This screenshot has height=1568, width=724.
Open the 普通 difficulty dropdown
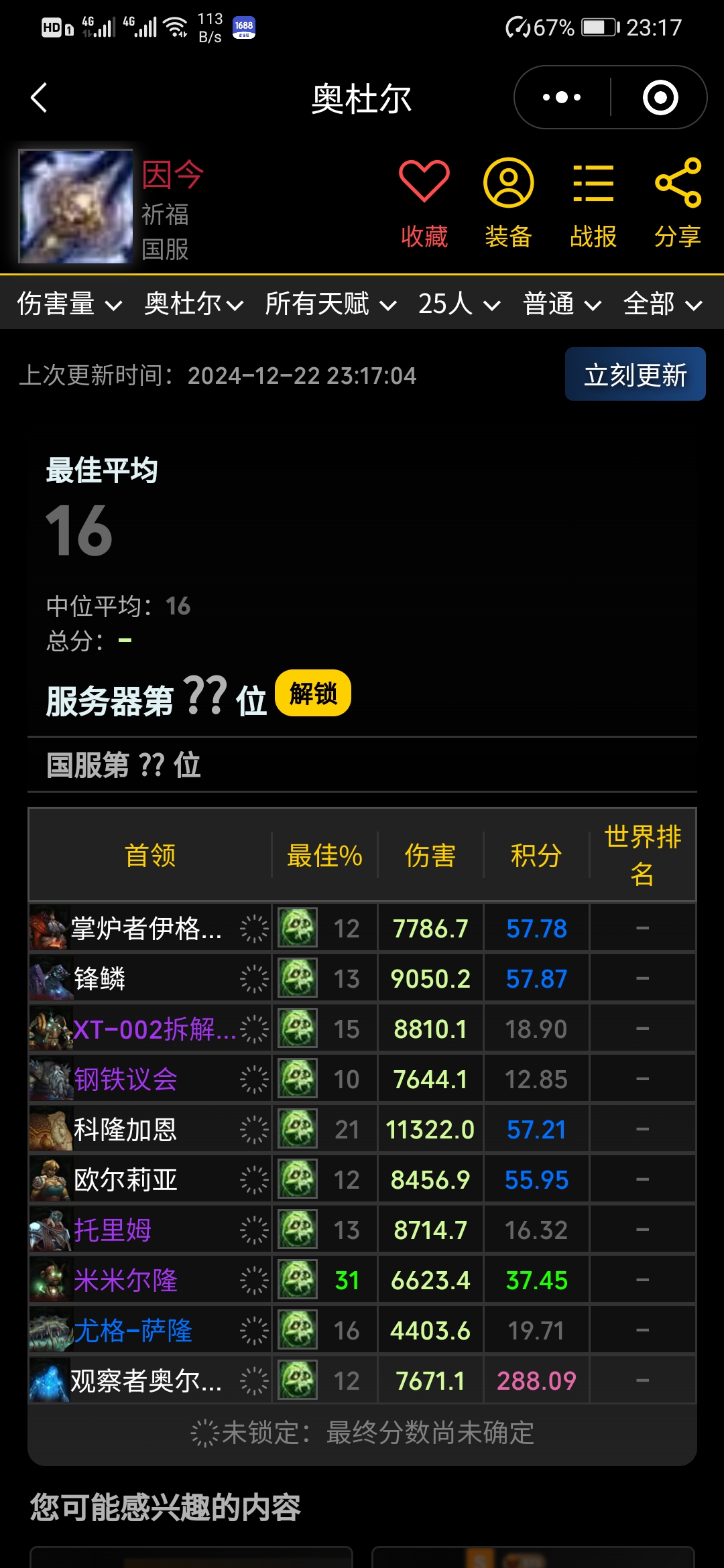coord(562,304)
